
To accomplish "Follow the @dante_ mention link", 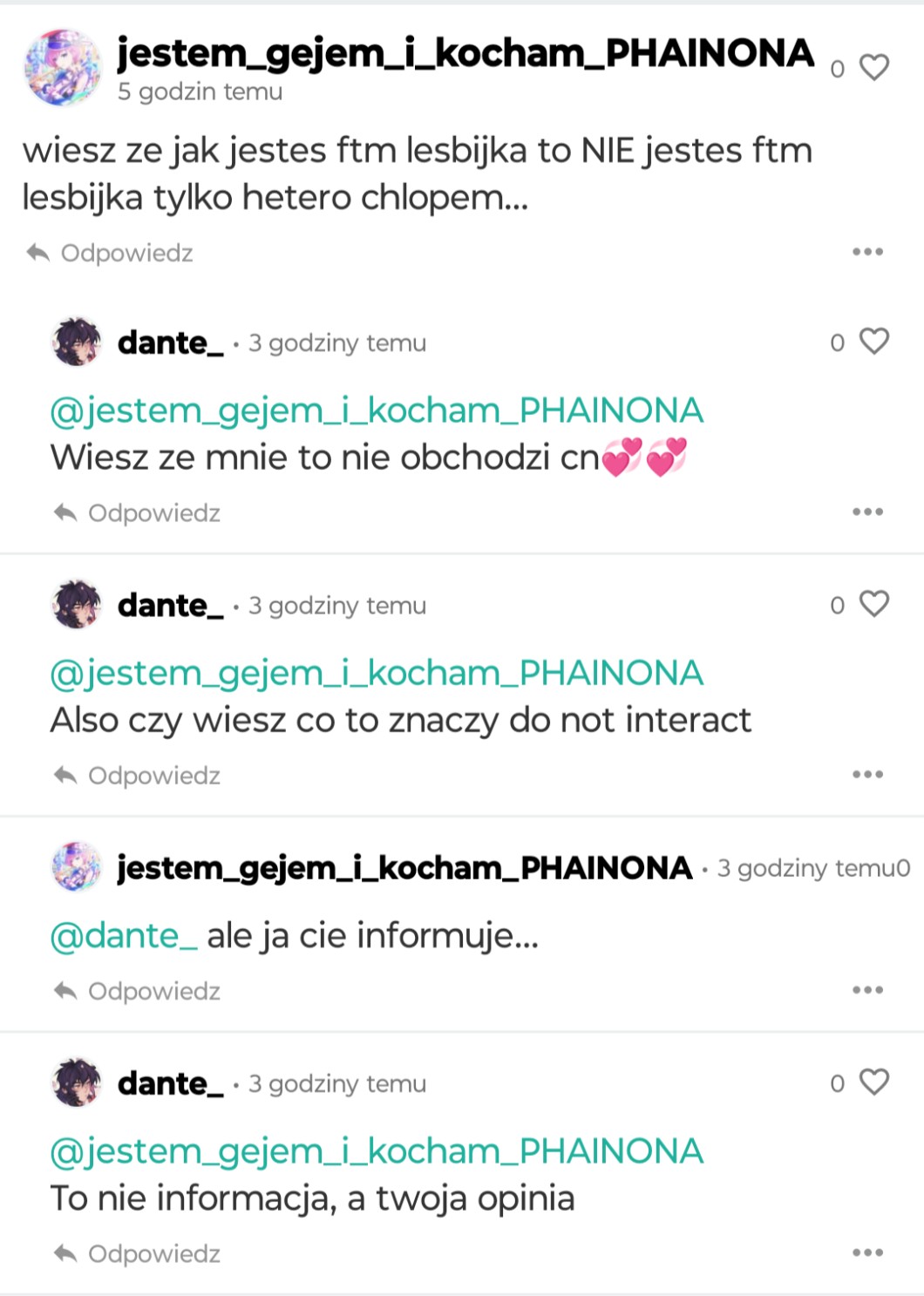I will [x=124, y=936].
